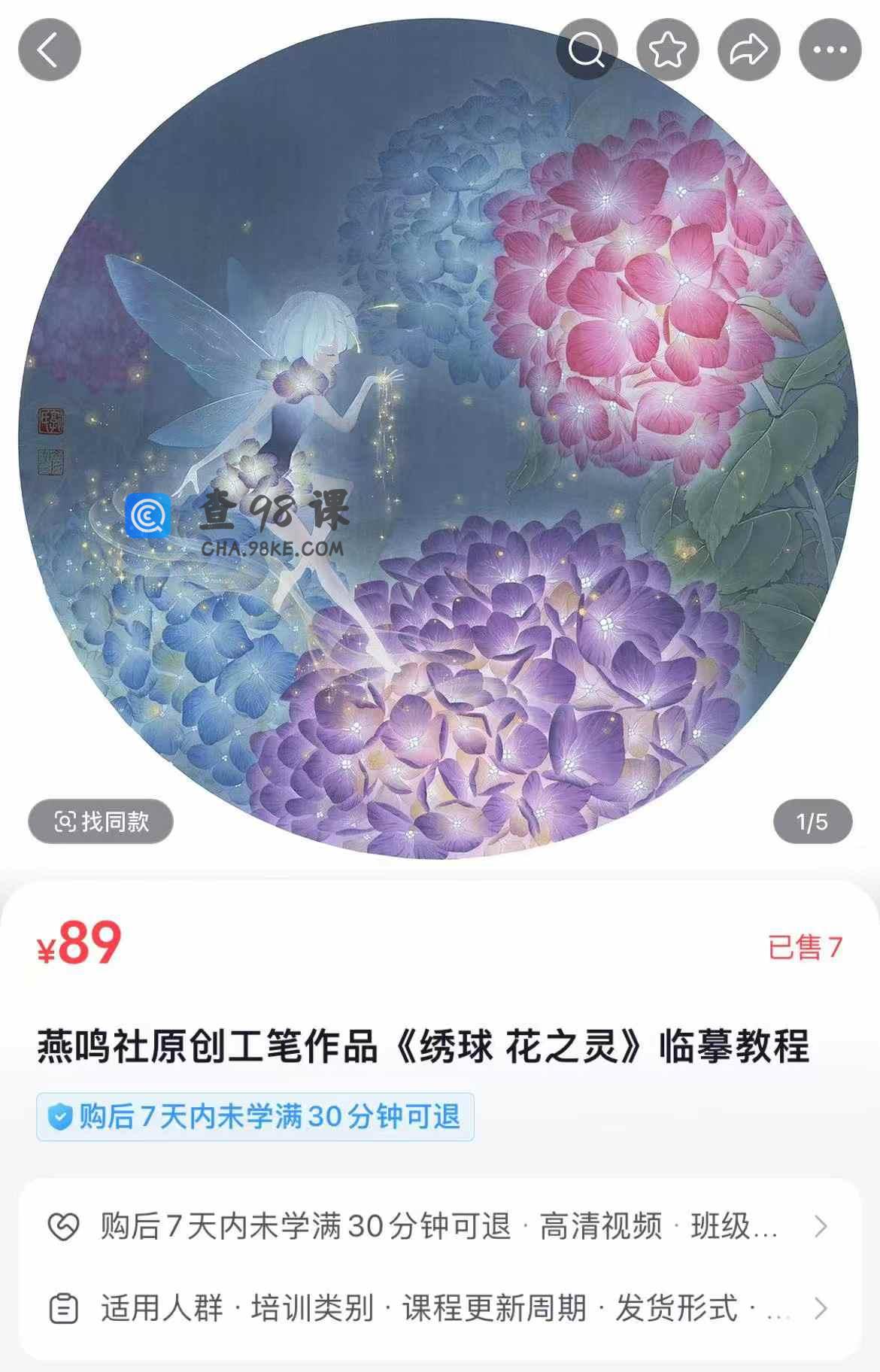Image resolution: width=880 pixels, height=1372 pixels.
Task: Go back to the previous page
Action: (x=49, y=50)
